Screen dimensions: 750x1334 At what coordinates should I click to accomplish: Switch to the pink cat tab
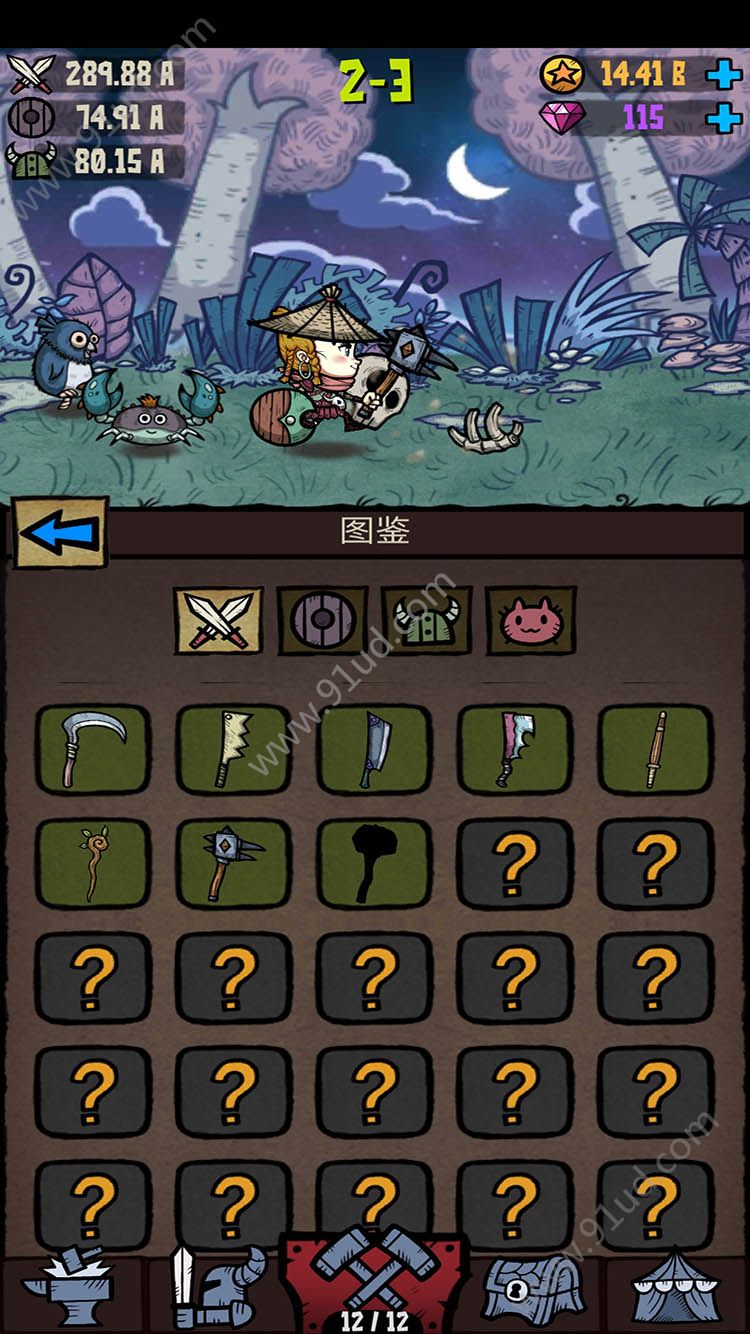click(531, 620)
